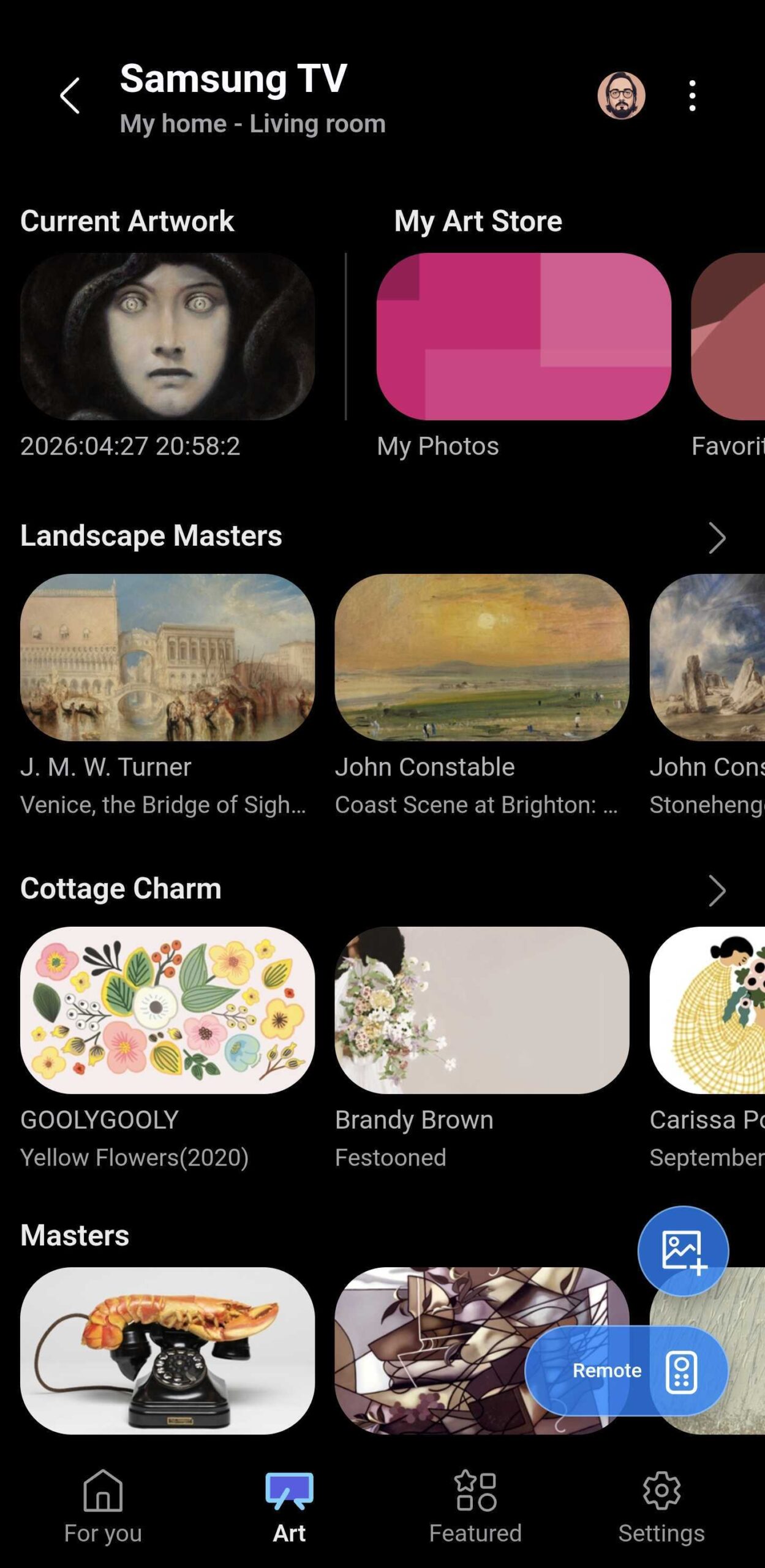Open the Settings tab
The height and width of the screenshot is (1568, 765).
click(x=661, y=1506)
